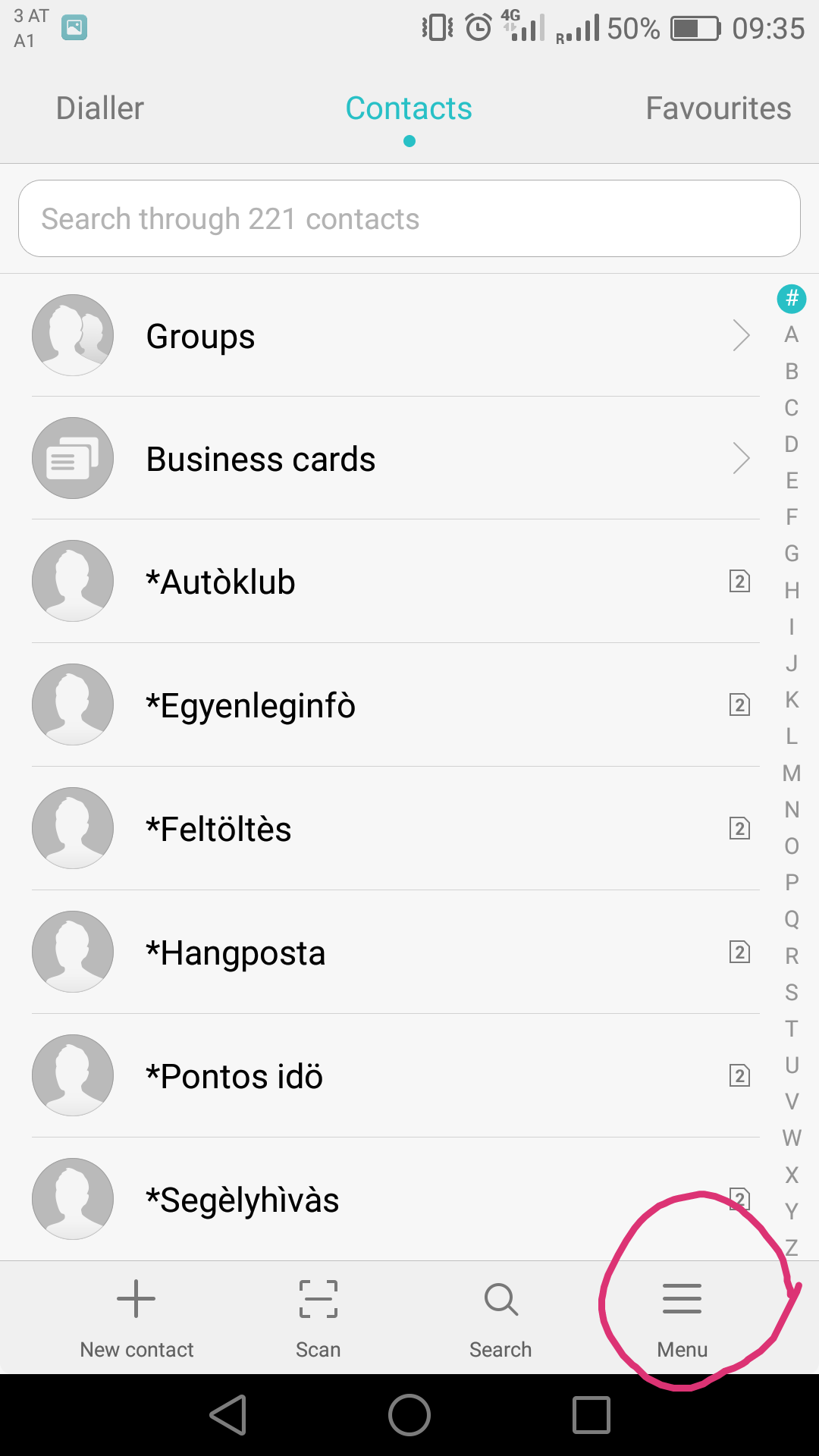819x1456 pixels.
Task: Create a new contact
Action: tap(136, 1318)
